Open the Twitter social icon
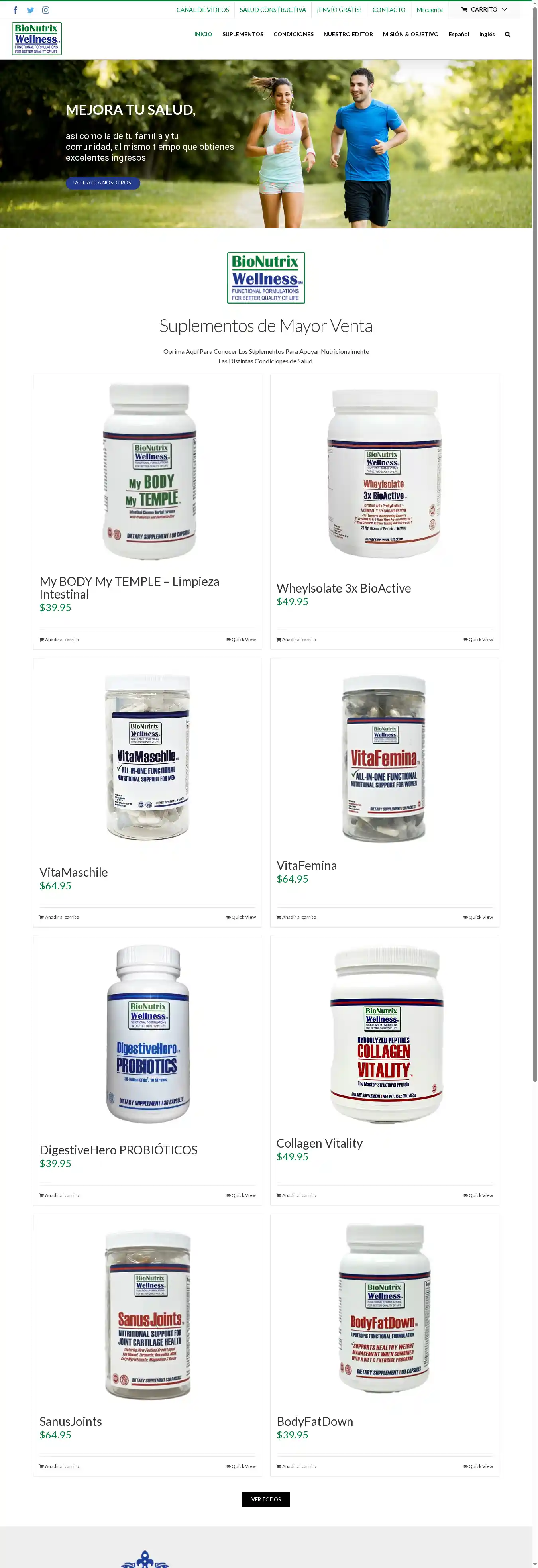538x1568 pixels. tap(30, 10)
